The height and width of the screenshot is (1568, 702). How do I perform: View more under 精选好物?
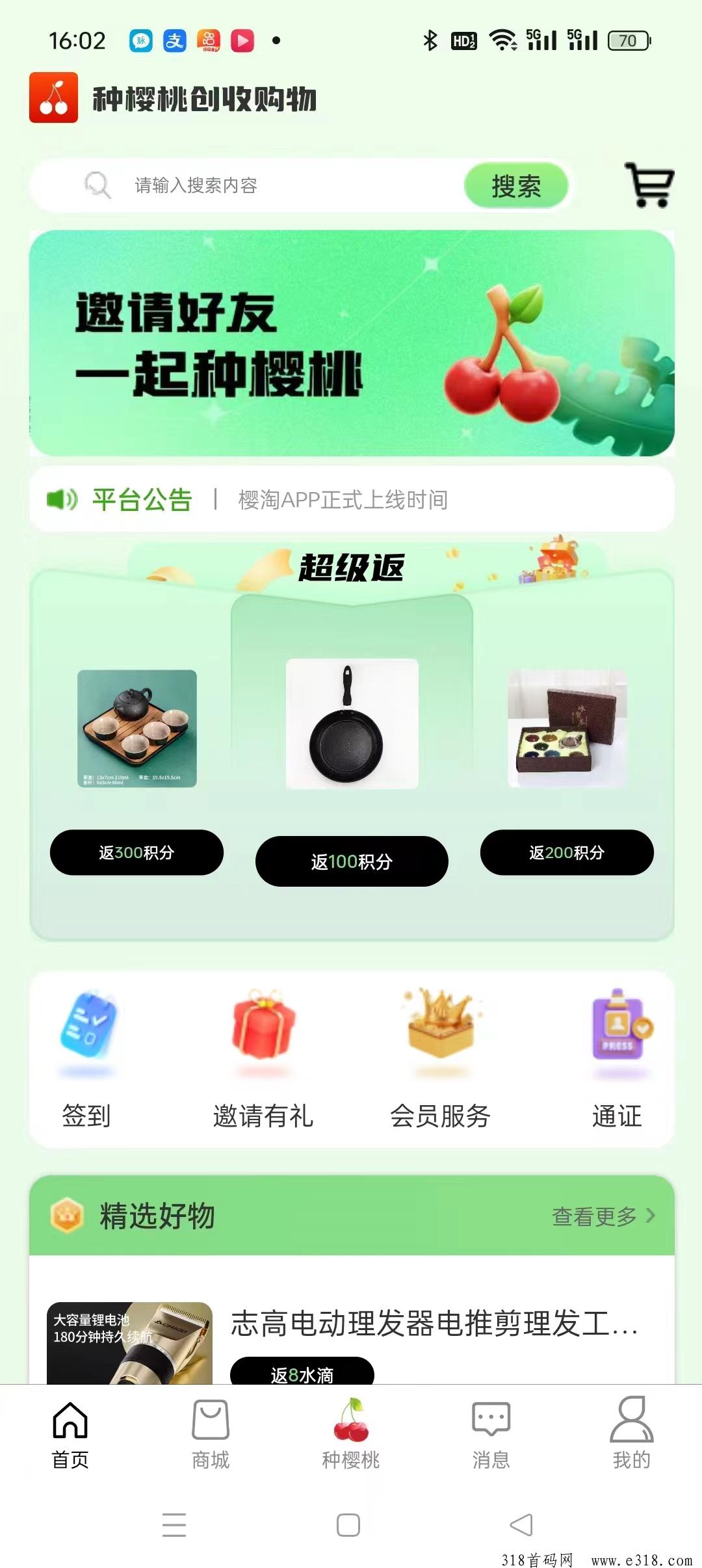click(603, 1216)
